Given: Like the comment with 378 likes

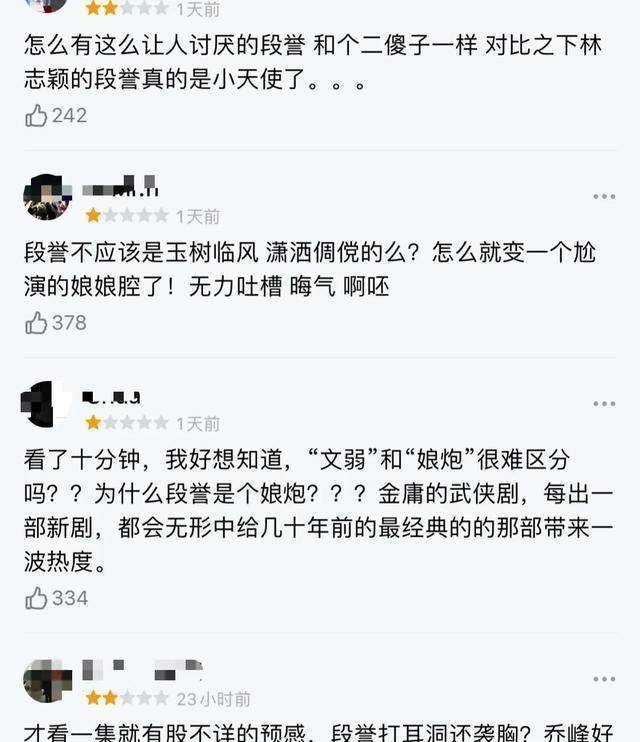Looking at the screenshot, I should pyautogui.click(x=36, y=323).
